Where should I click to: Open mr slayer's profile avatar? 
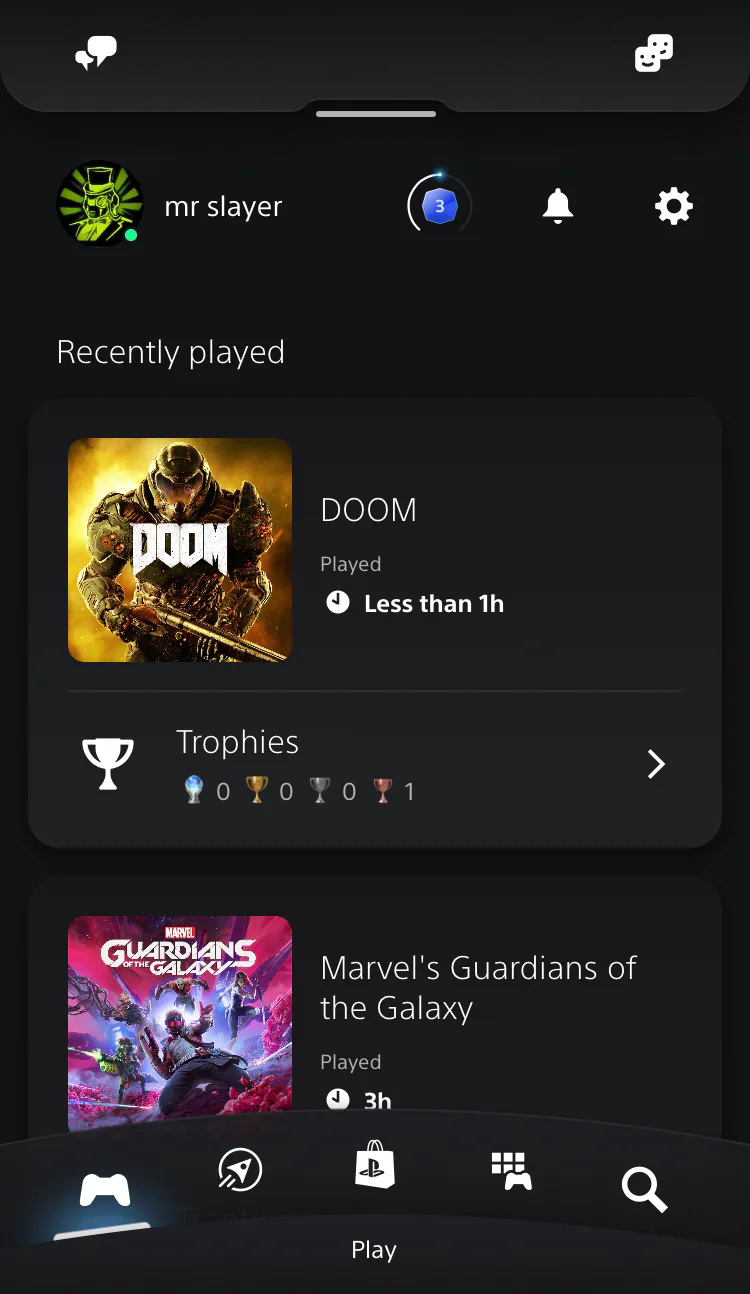tap(100, 205)
